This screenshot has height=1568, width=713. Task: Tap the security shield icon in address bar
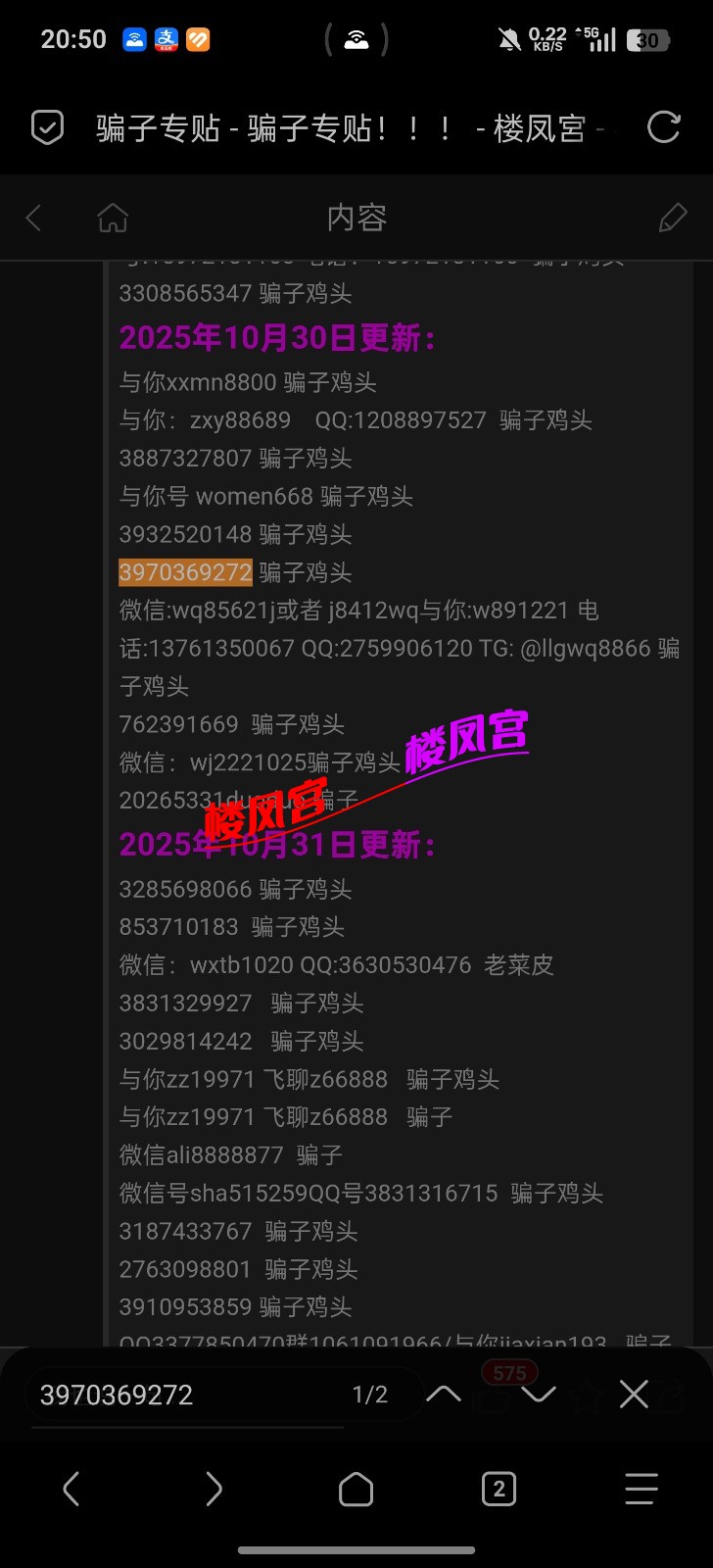[x=46, y=128]
